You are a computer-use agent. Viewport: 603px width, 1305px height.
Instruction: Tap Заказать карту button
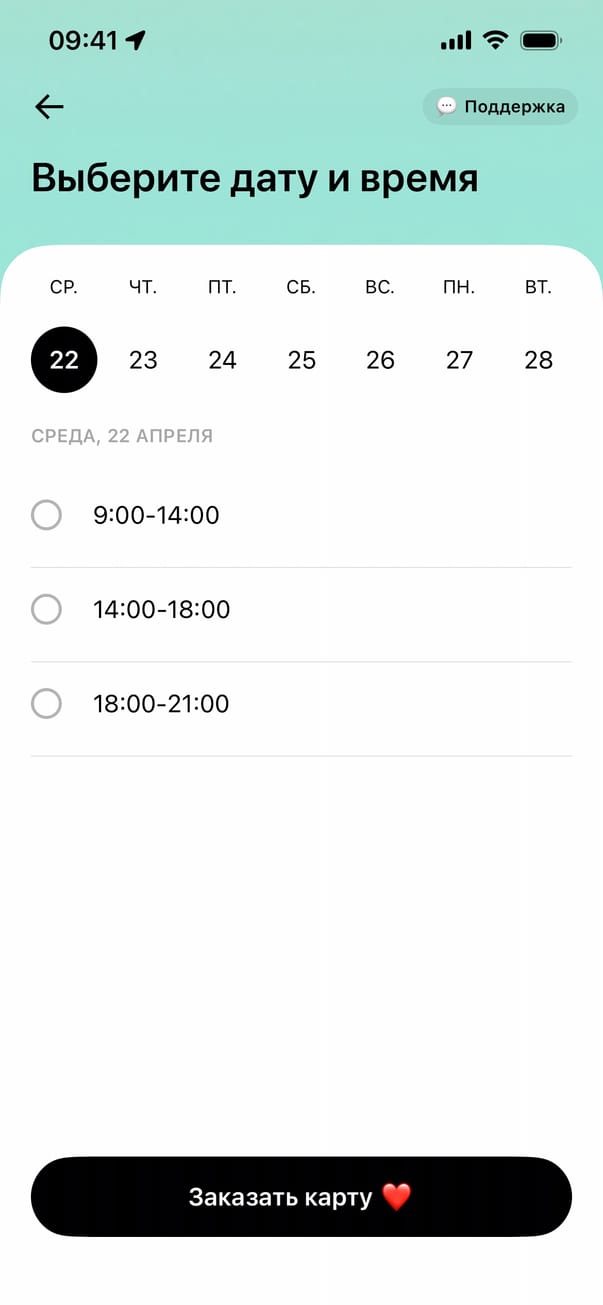coord(301,1197)
